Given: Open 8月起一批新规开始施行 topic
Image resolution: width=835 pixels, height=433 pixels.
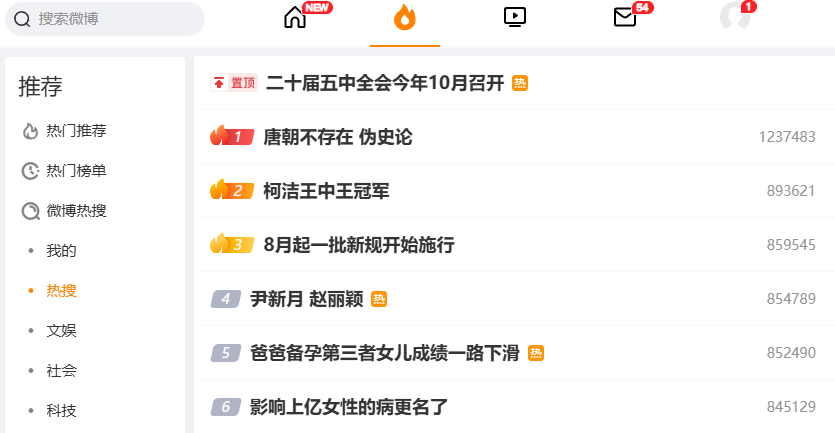Looking at the screenshot, I should point(359,245).
